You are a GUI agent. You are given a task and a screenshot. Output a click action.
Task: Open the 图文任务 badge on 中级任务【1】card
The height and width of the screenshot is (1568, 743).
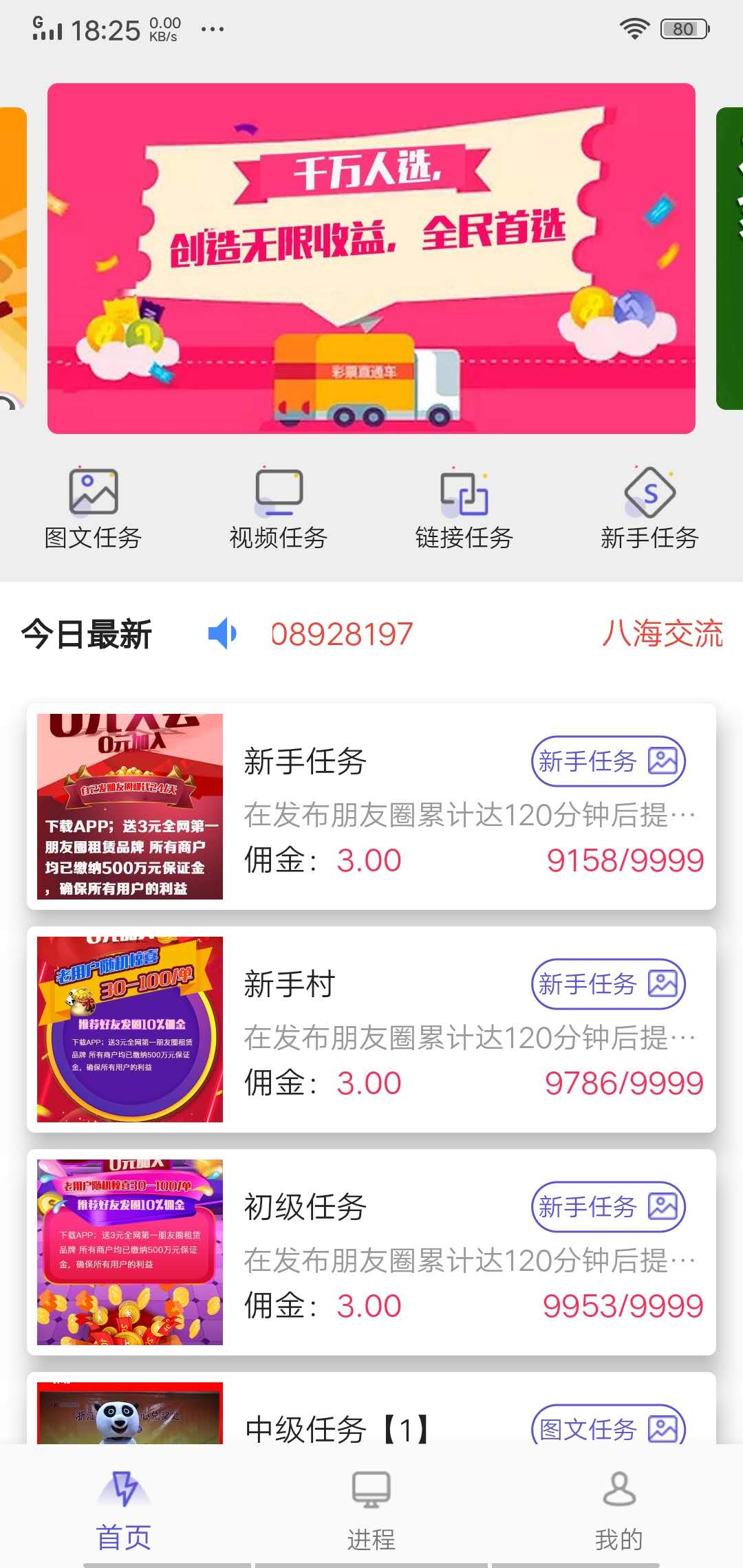click(x=609, y=1428)
